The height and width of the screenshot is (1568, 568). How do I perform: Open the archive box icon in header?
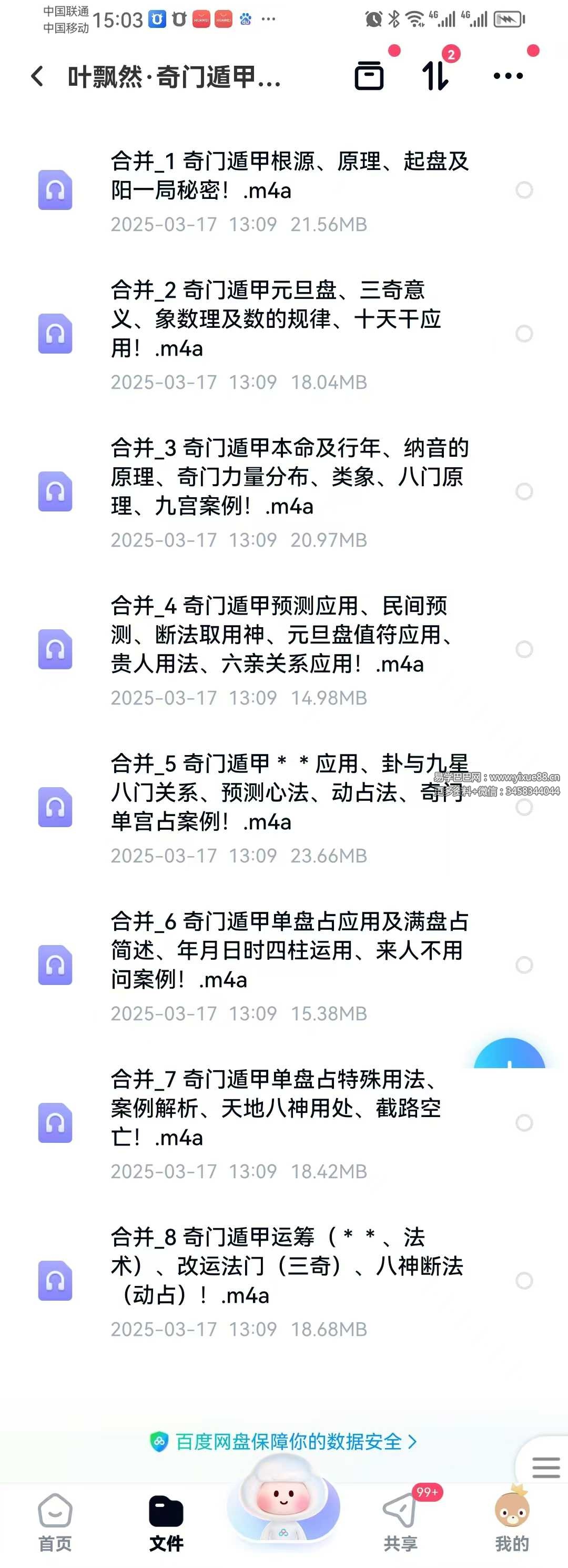369,76
